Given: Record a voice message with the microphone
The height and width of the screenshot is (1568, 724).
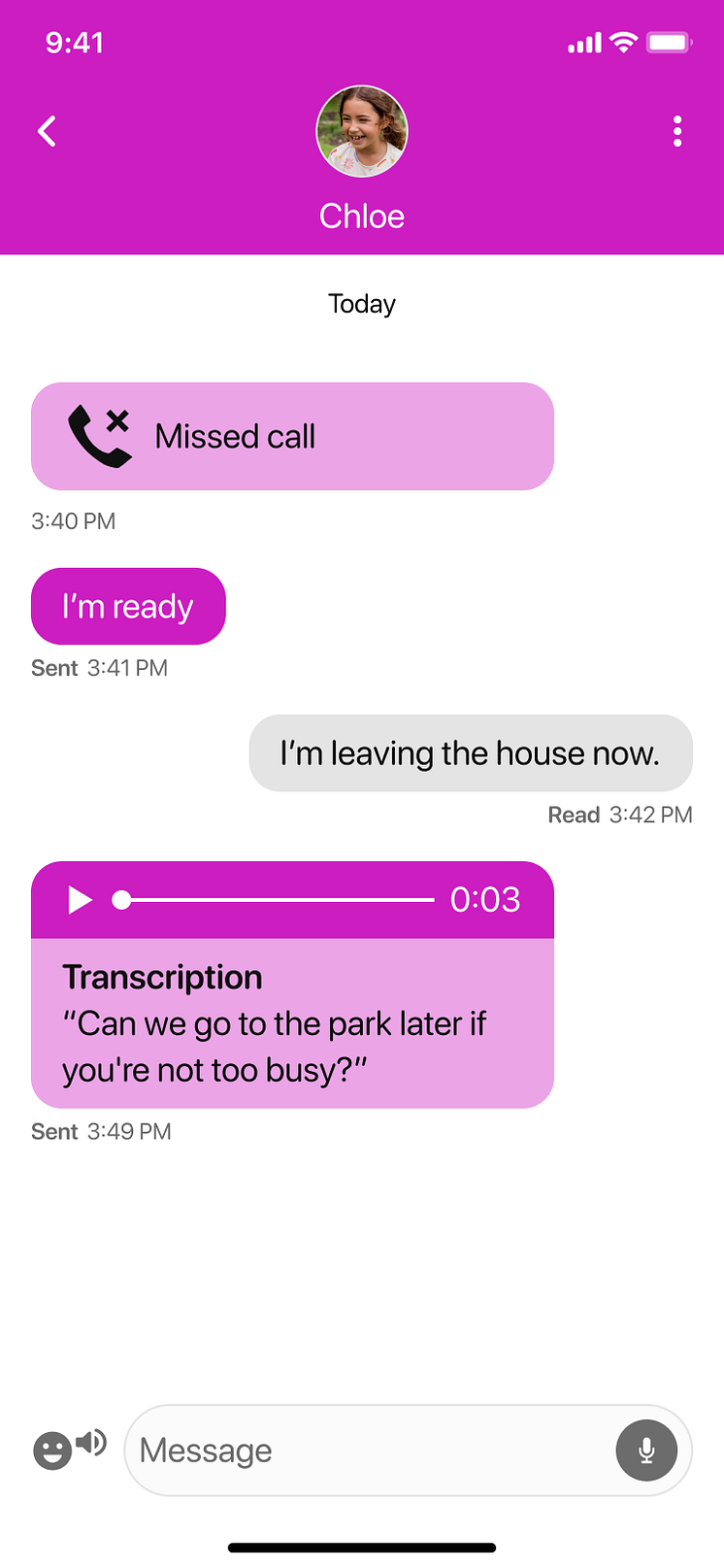Looking at the screenshot, I should 646,1451.
